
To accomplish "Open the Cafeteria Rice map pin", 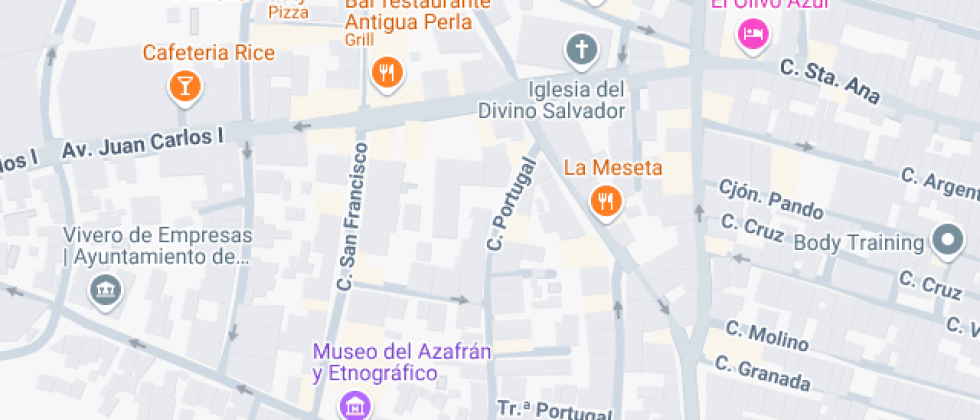I will pos(184,85).
